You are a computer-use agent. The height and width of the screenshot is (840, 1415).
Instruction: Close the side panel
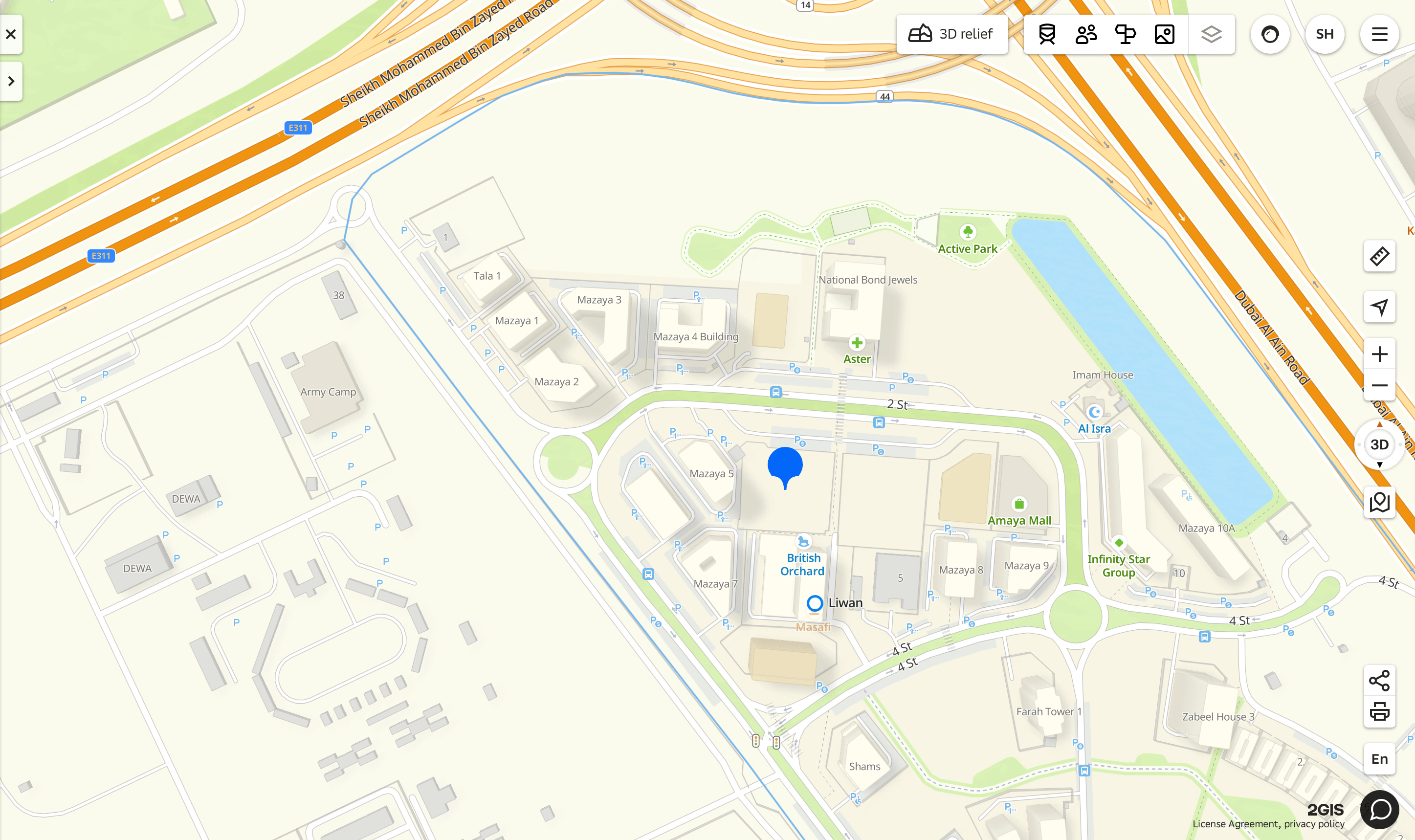(11, 35)
